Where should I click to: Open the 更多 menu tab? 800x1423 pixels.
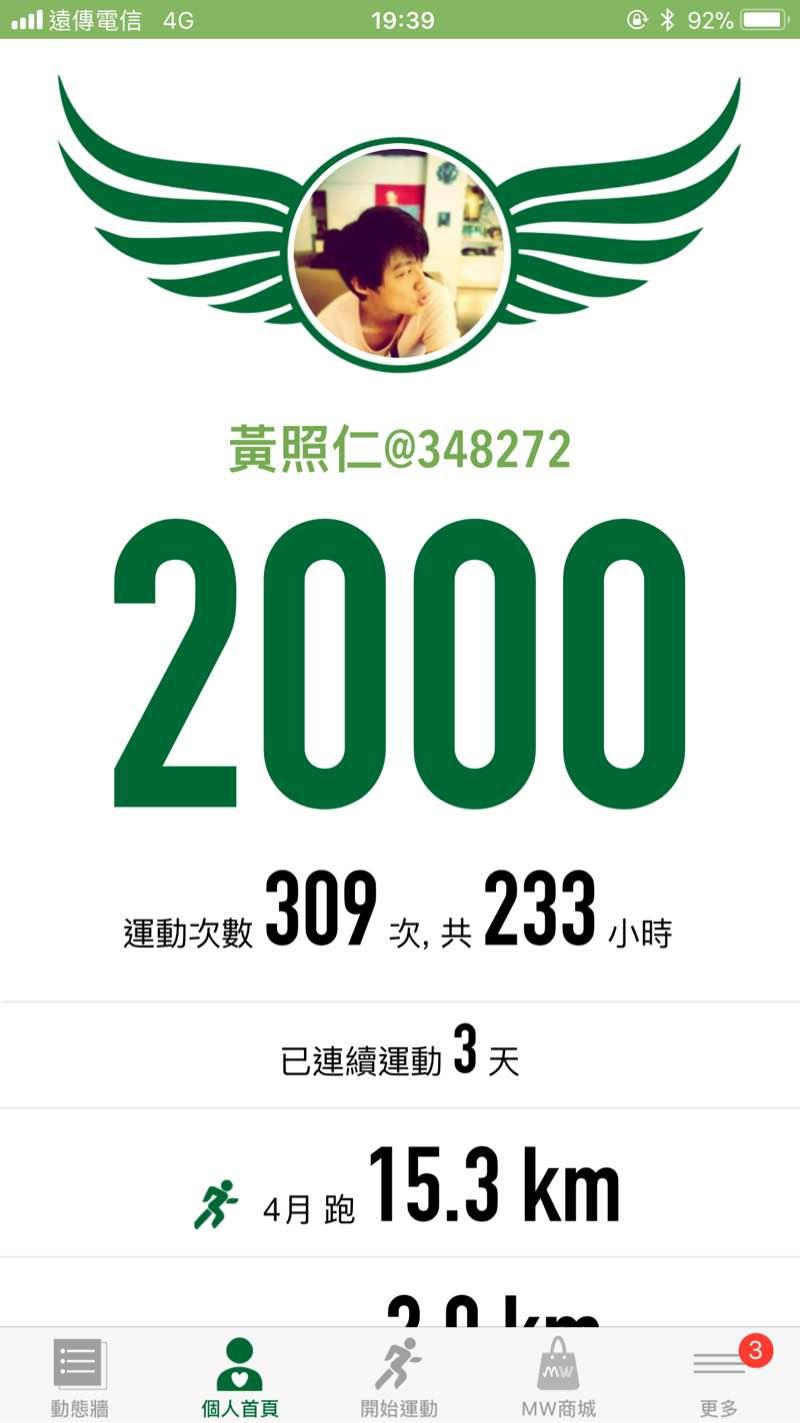point(718,1378)
